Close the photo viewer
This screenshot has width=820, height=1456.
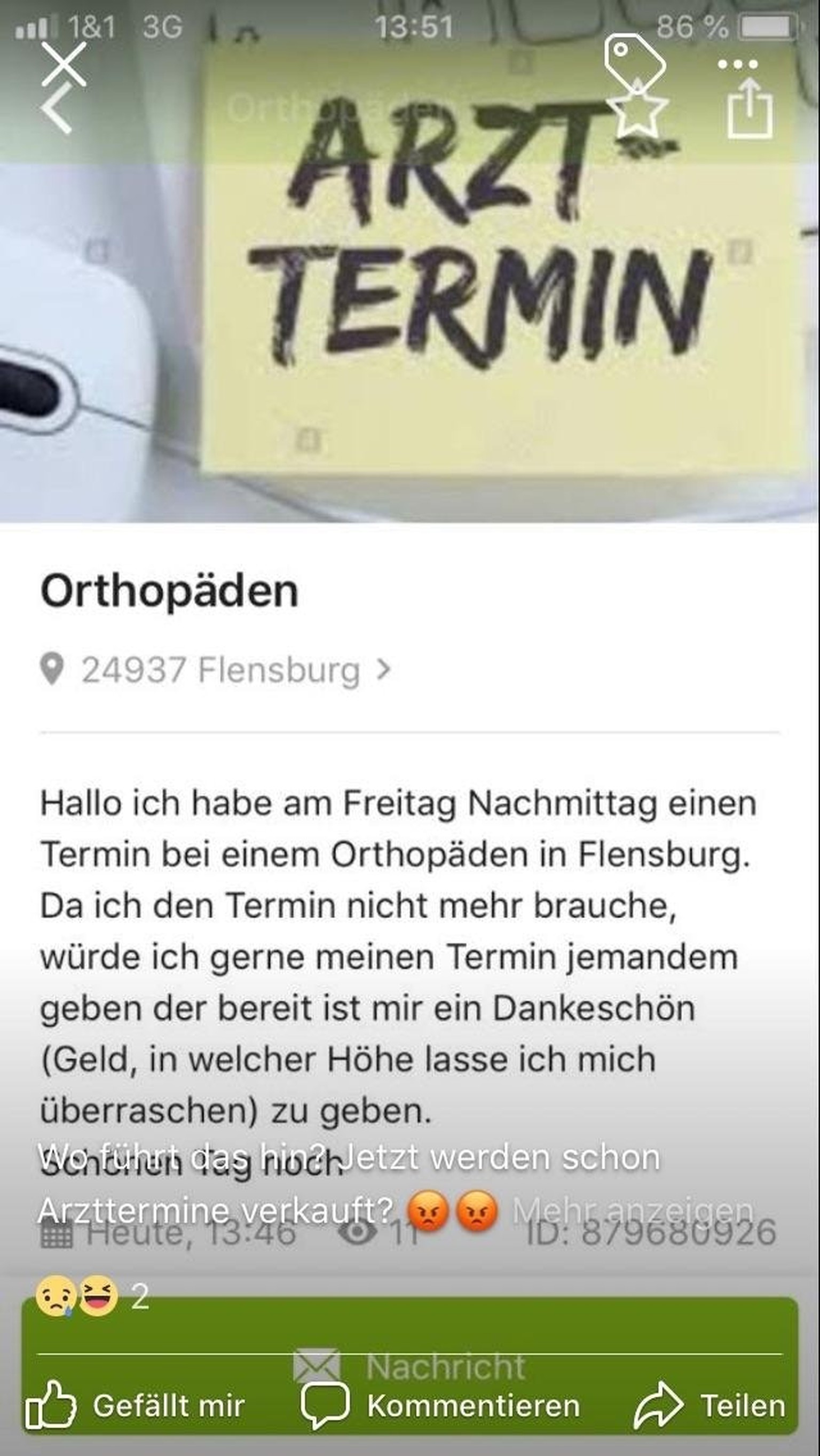(64, 65)
